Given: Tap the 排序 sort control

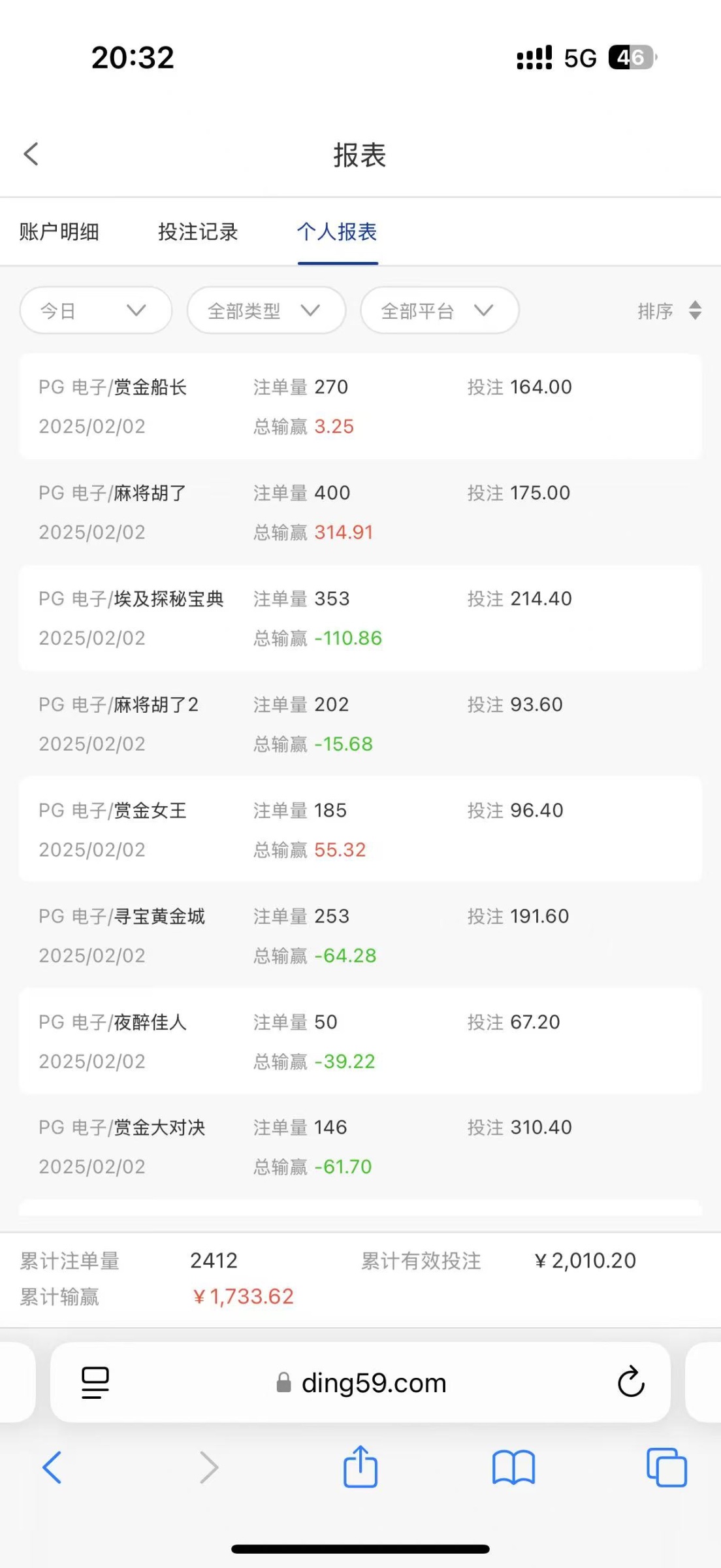Looking at the screenshot, I should [x=669, y=310].
